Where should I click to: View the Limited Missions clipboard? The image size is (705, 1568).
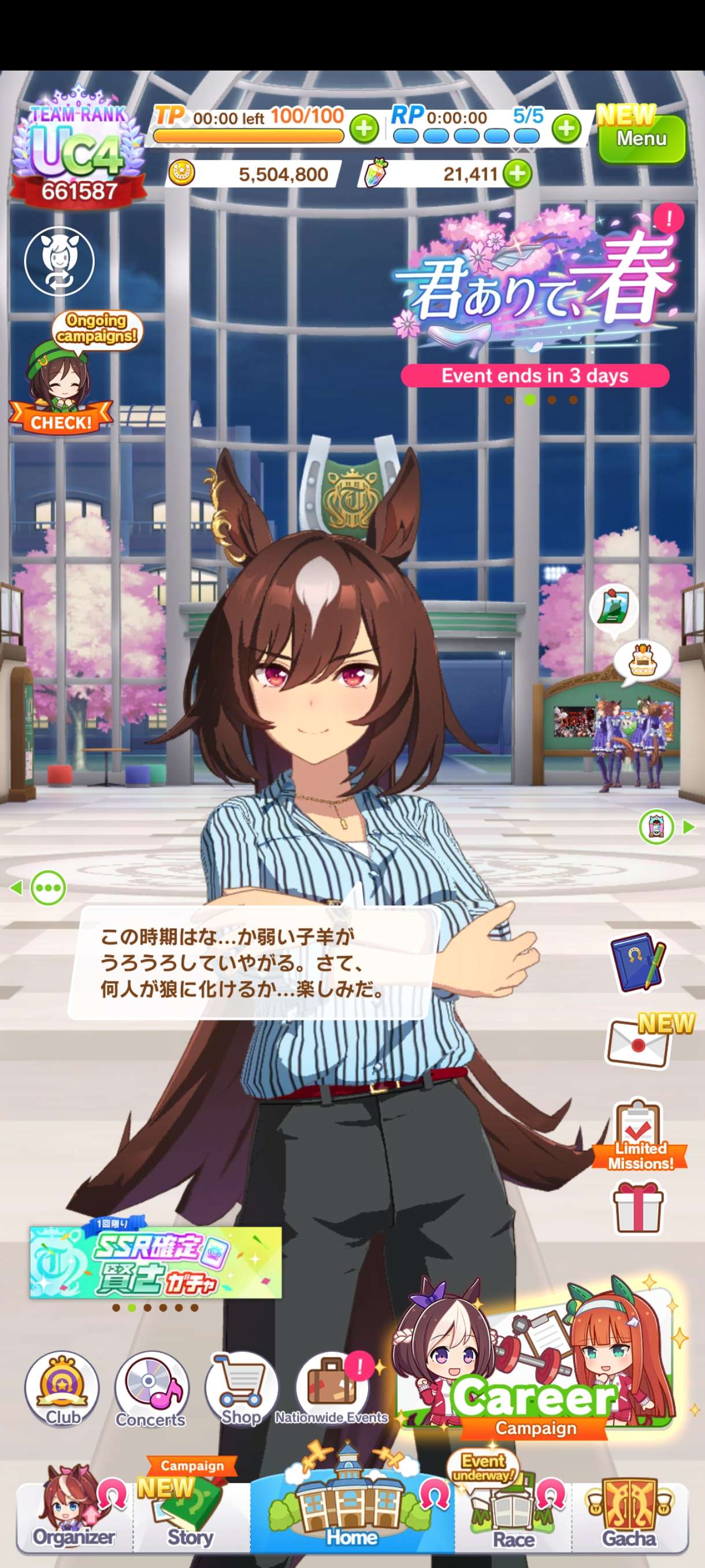click(639, 1135)
